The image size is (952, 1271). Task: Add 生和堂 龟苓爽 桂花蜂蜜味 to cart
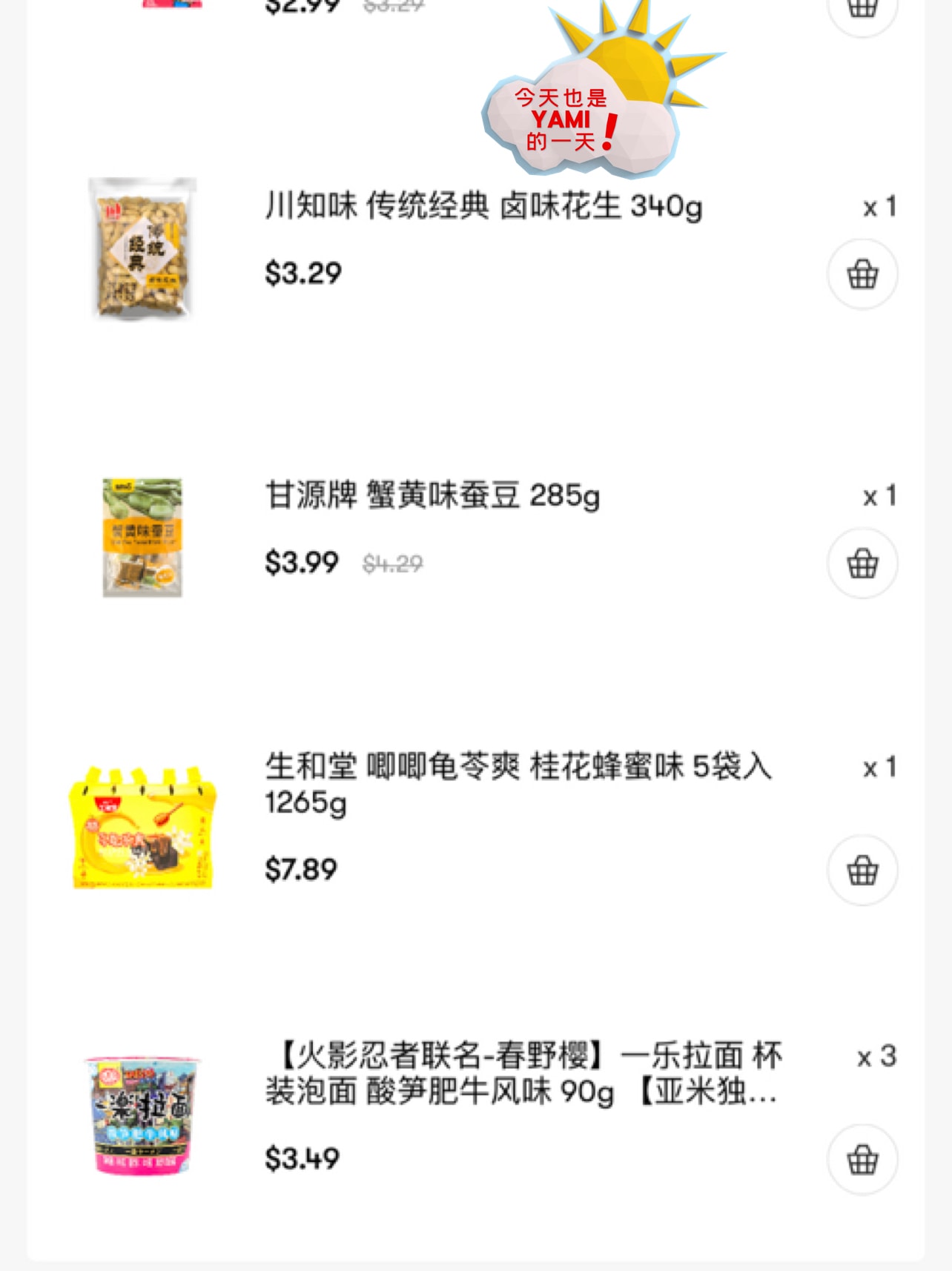[862, 871]
